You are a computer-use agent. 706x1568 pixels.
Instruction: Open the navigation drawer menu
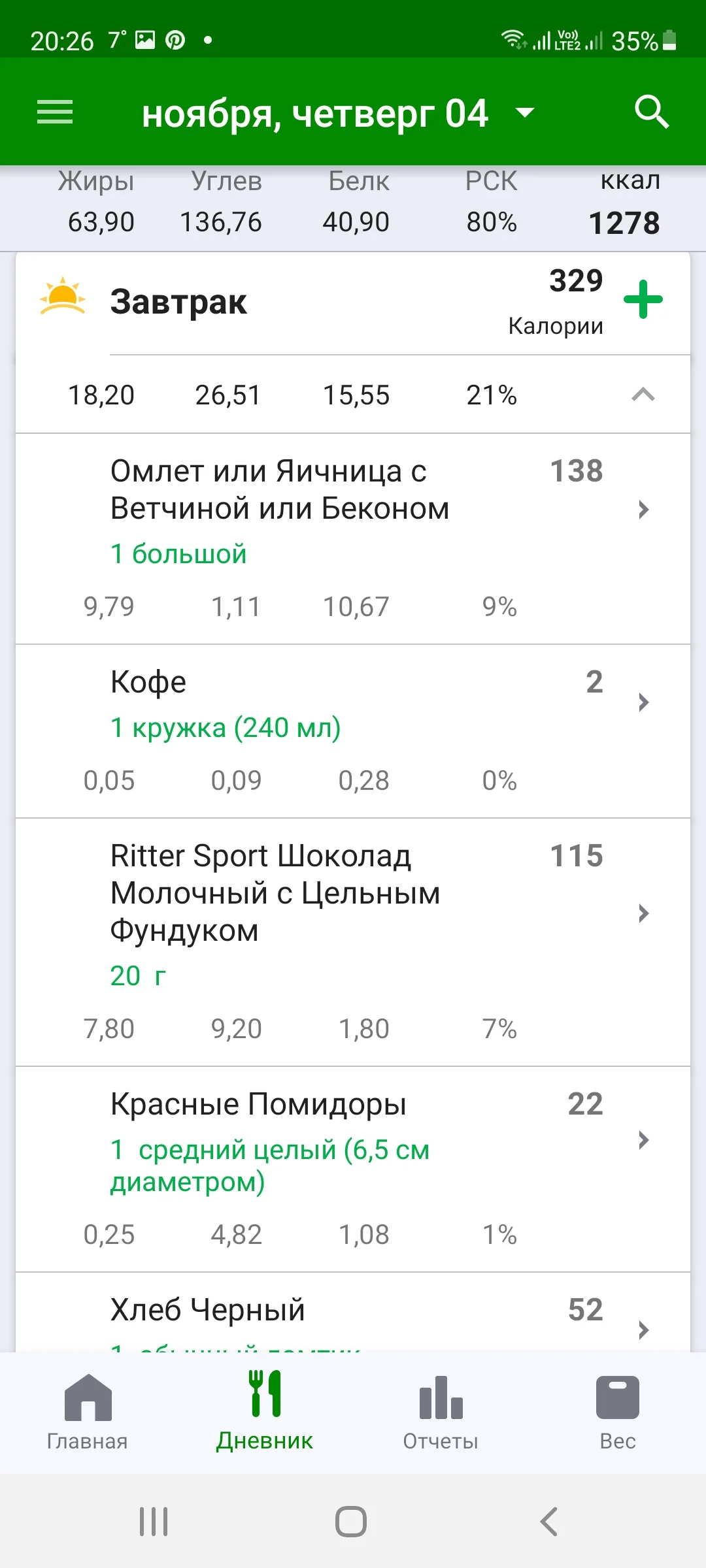[55, 112]
